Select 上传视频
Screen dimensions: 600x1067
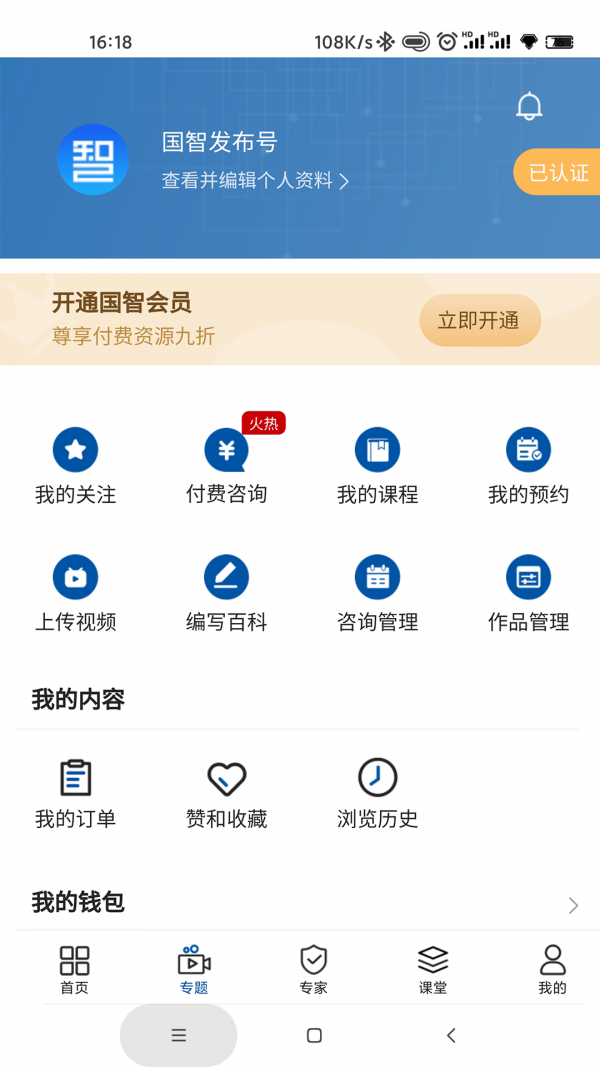point(76,593)
